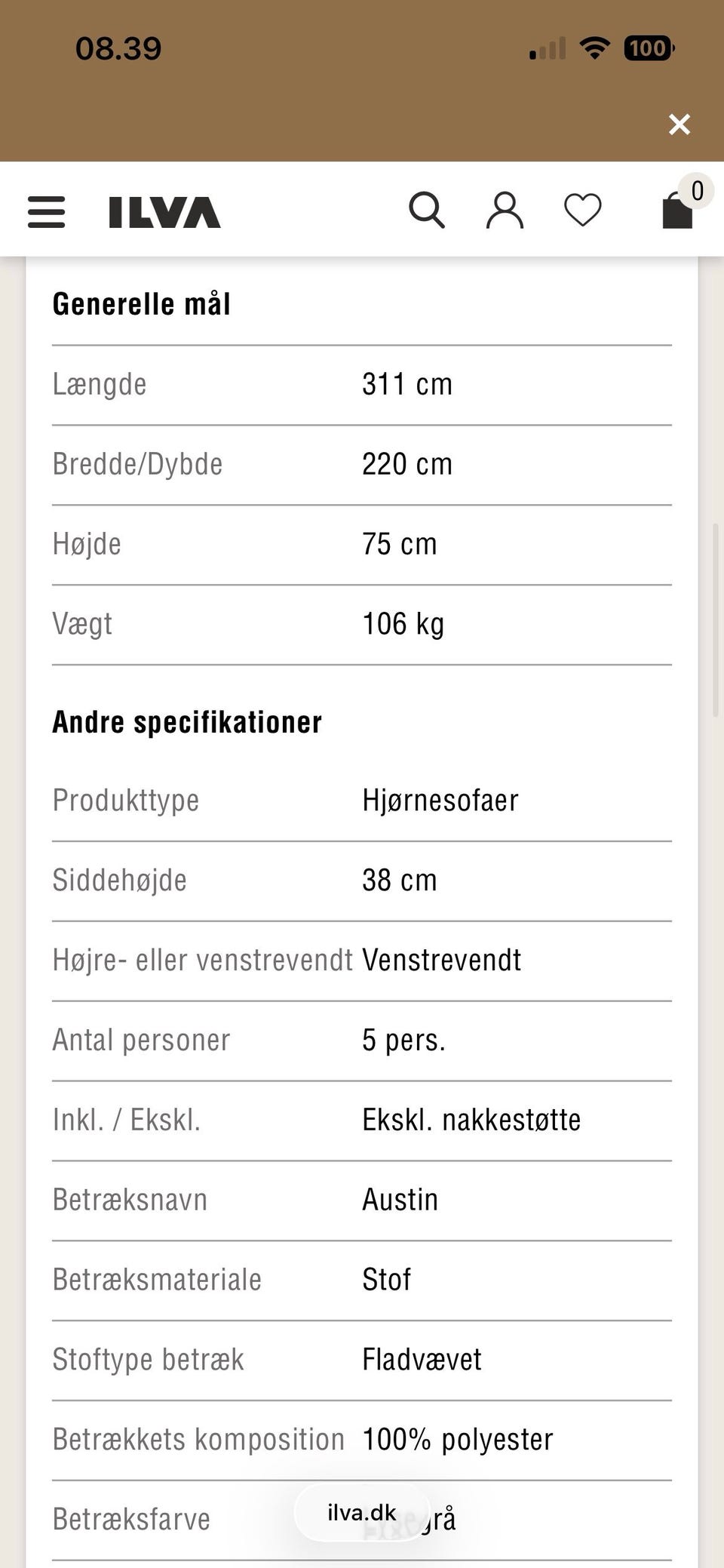Viewport: 724px width, 1568px height.
Task: Select the Hjørnesofaer product type value
Action: (x=440, y=800)
